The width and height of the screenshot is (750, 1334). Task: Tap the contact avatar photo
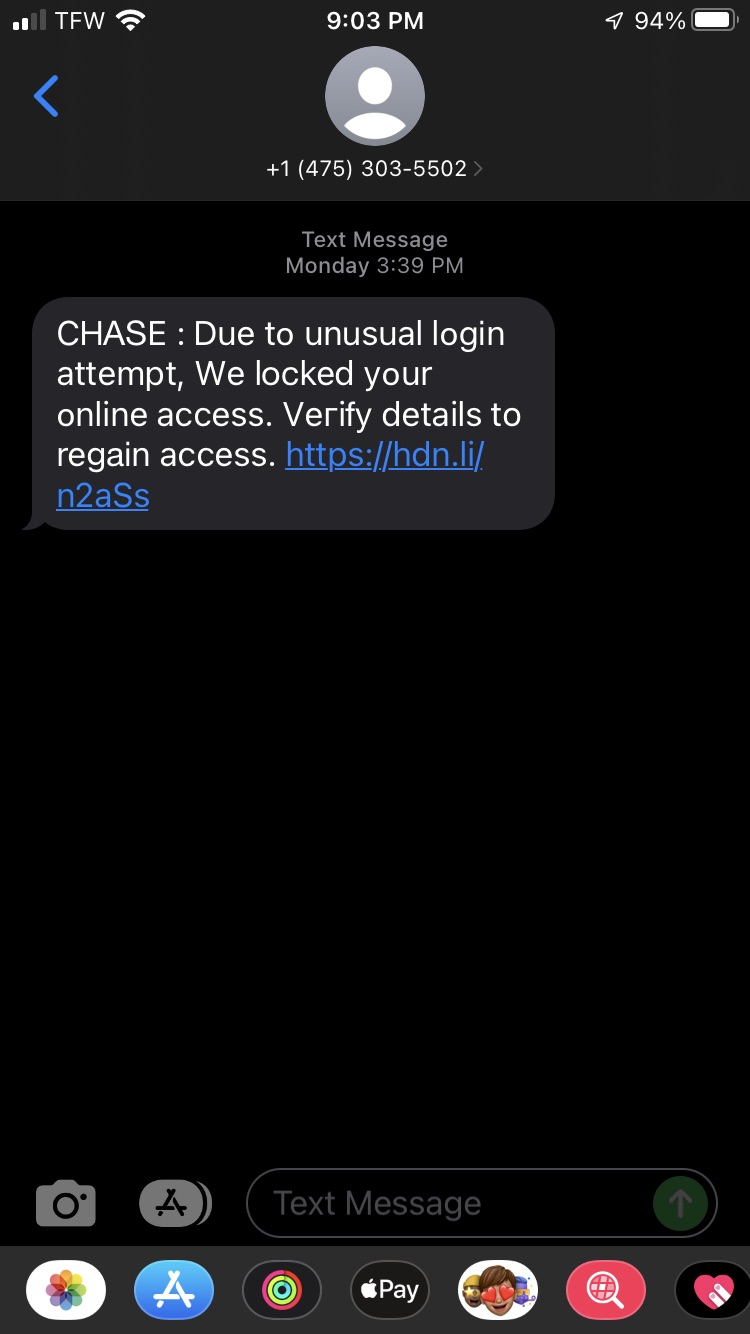pos(374,95)
